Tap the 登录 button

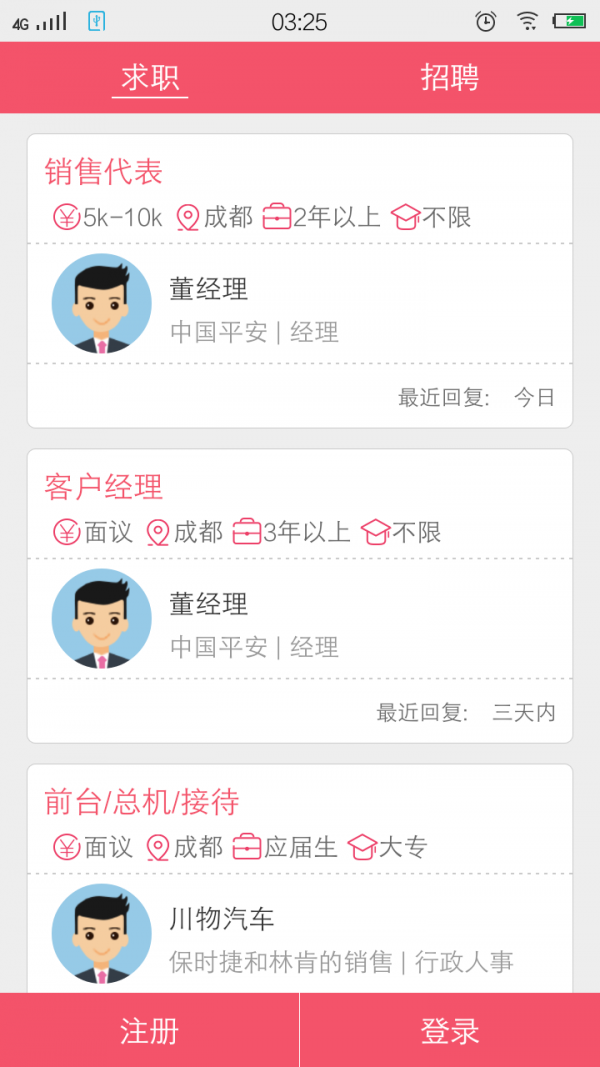coord(450,1031)
